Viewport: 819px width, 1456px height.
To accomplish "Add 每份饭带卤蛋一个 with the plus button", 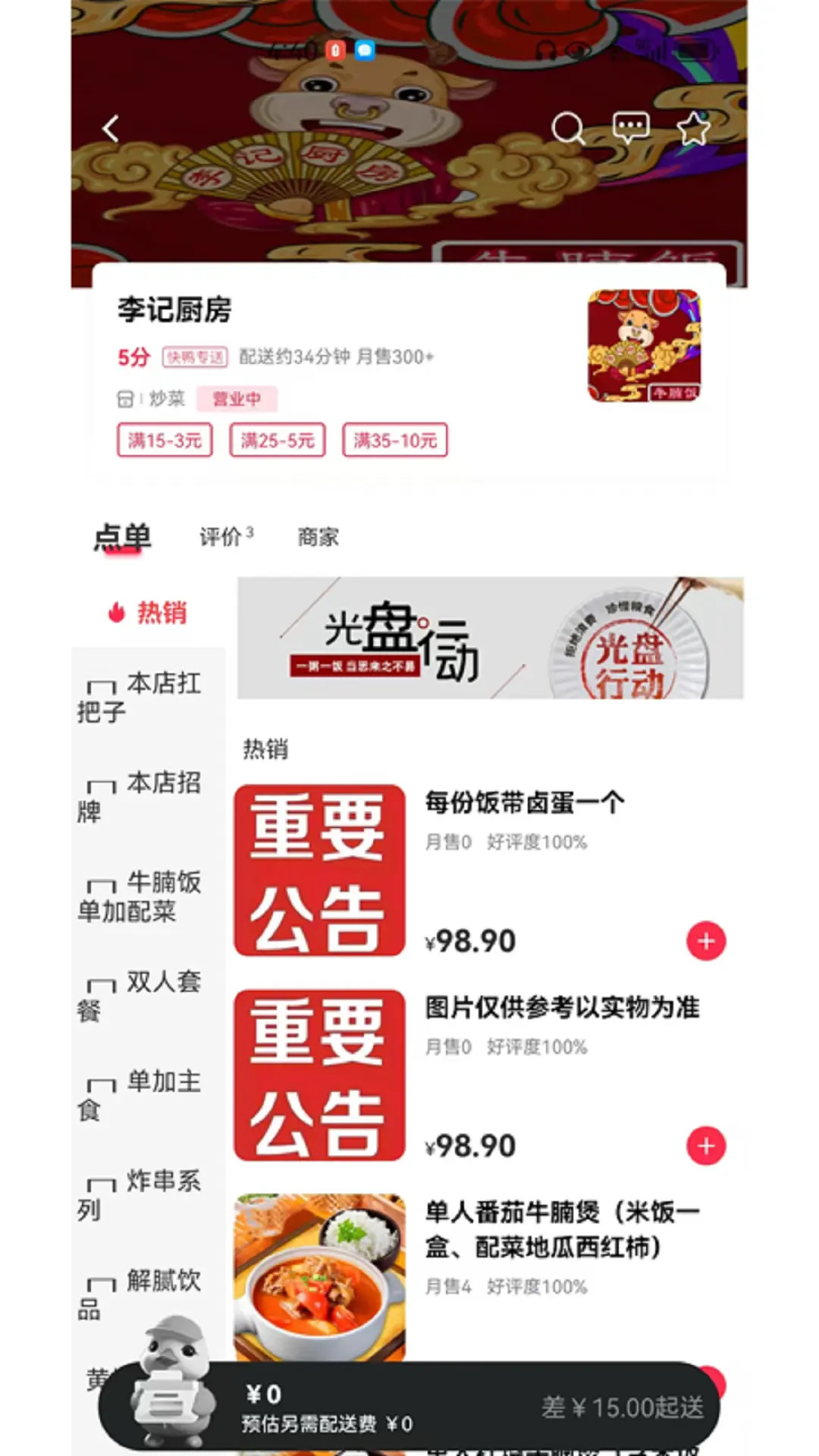I will [705, 940].
